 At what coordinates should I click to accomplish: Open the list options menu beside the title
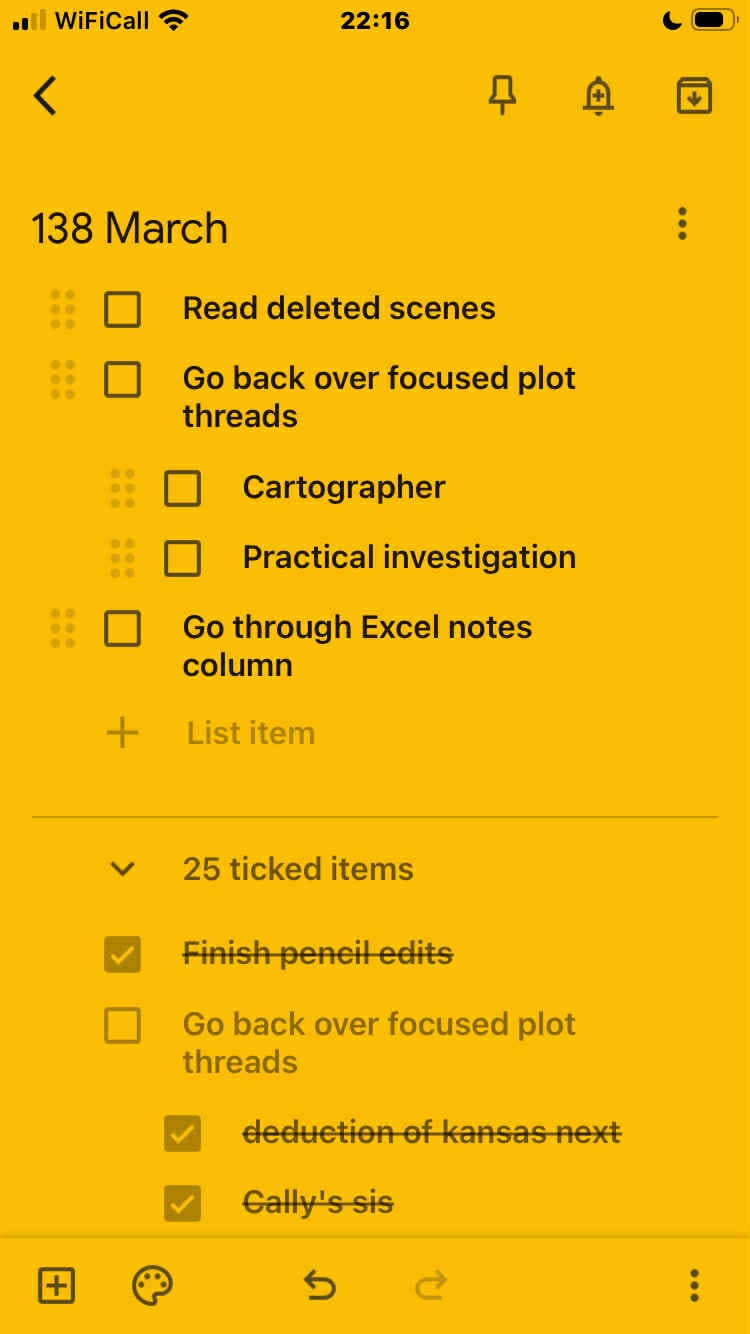(x=682, y=224)
